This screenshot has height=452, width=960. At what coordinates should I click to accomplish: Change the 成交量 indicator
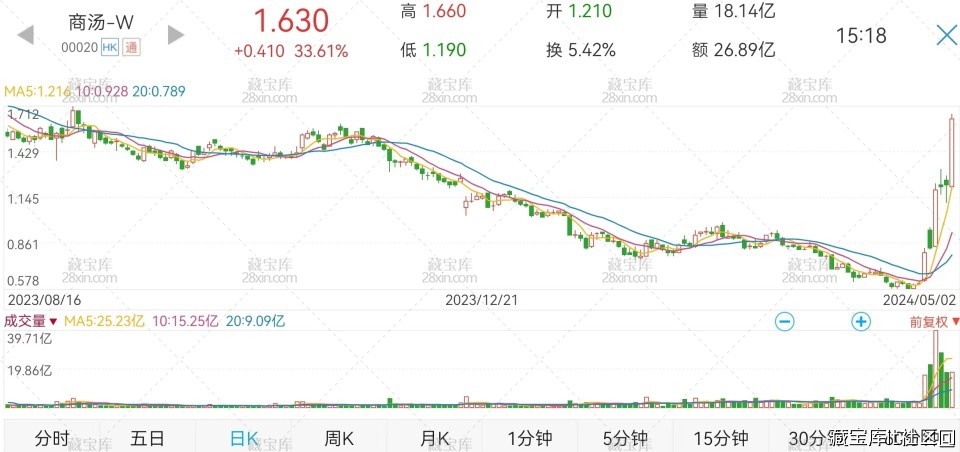32,321
